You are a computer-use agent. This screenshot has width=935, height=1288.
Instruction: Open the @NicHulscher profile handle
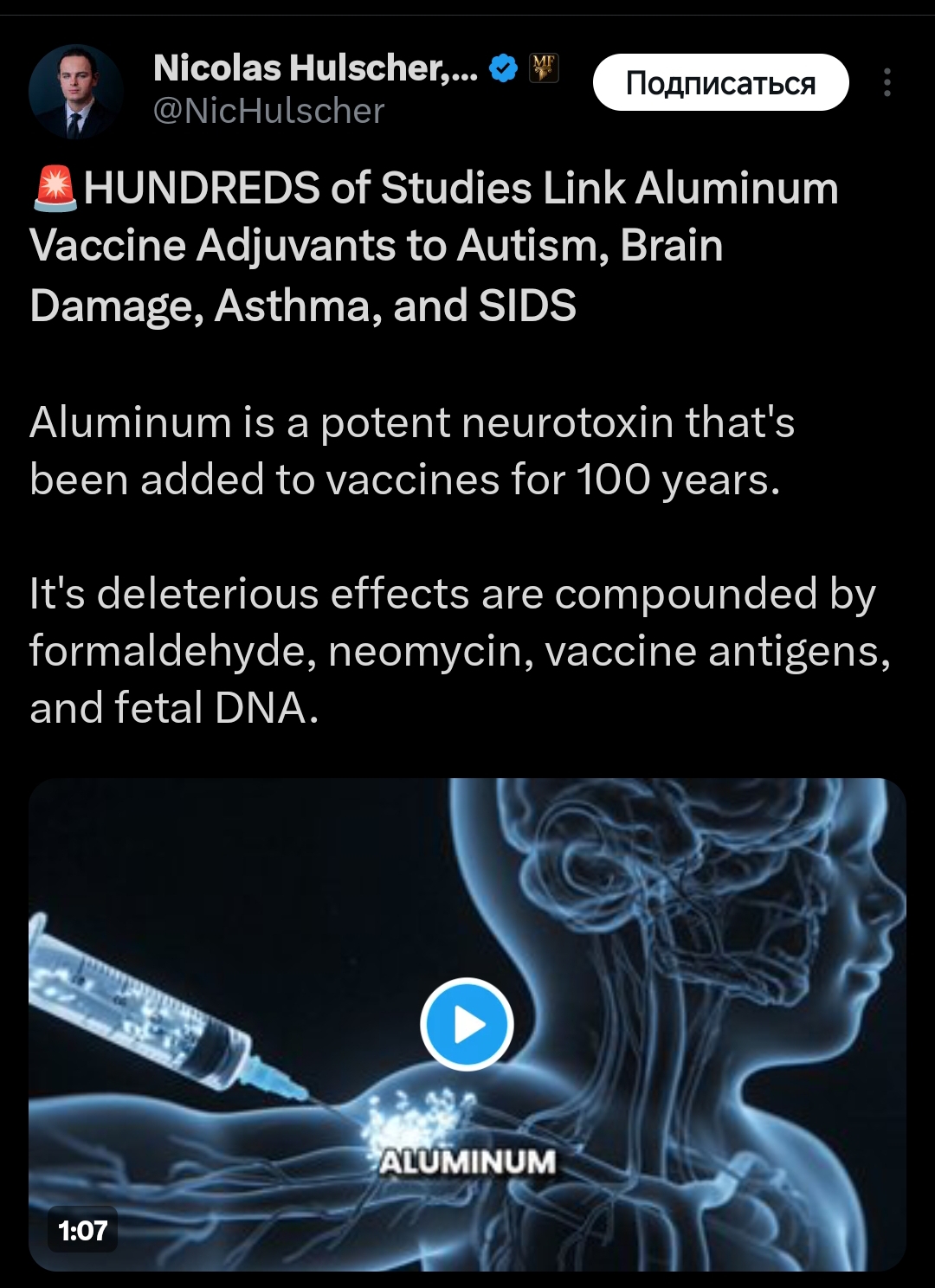click(268, 112)
